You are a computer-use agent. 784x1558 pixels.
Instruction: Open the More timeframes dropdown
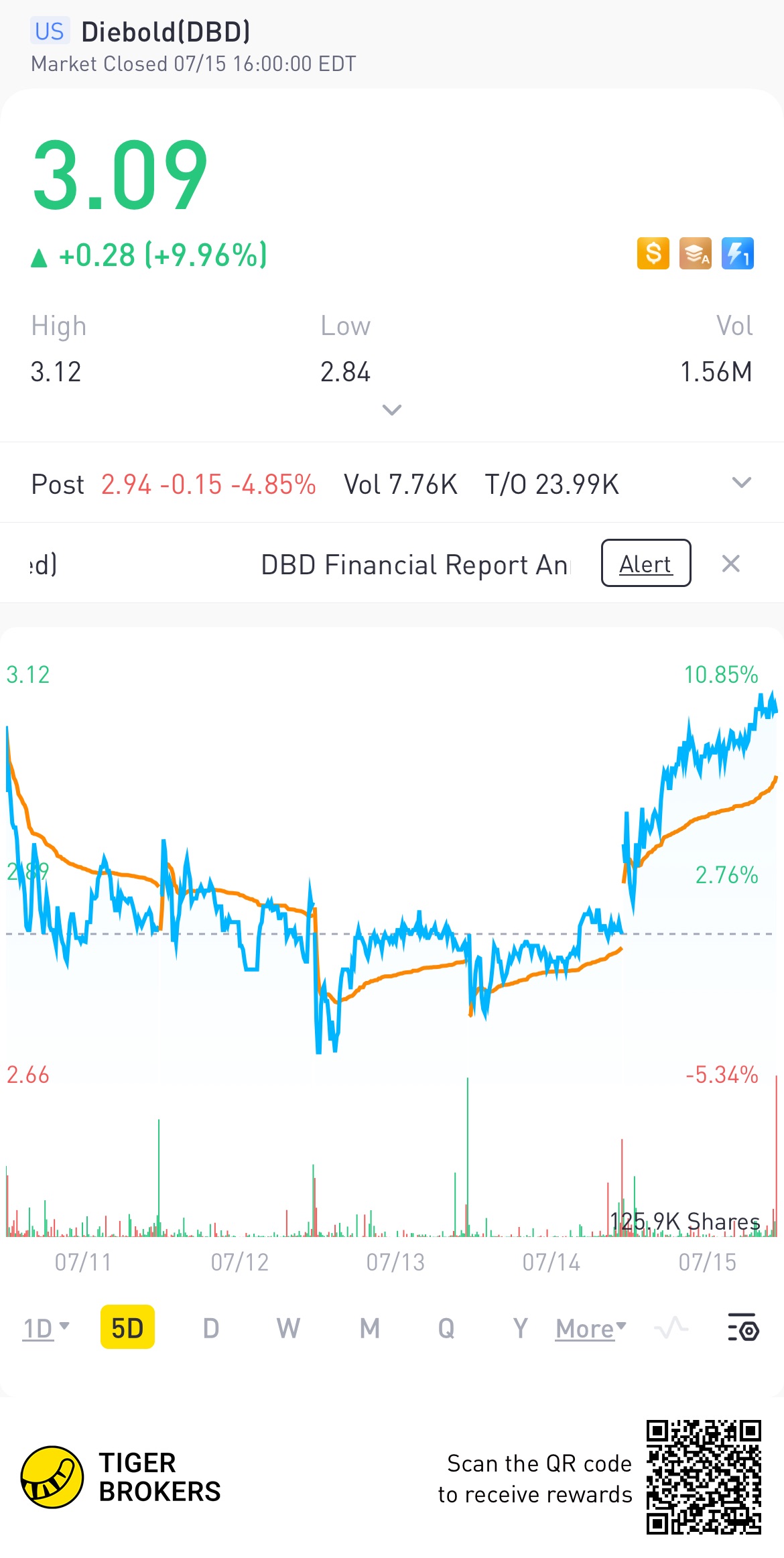590,1327
